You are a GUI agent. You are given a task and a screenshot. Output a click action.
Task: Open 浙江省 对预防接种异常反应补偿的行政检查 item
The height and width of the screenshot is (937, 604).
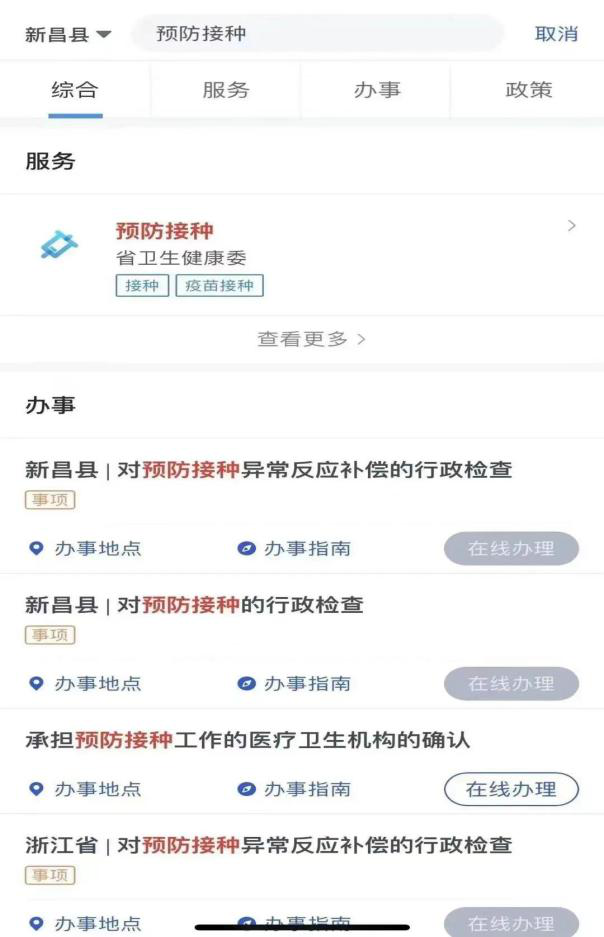click(x=269, y=845)
